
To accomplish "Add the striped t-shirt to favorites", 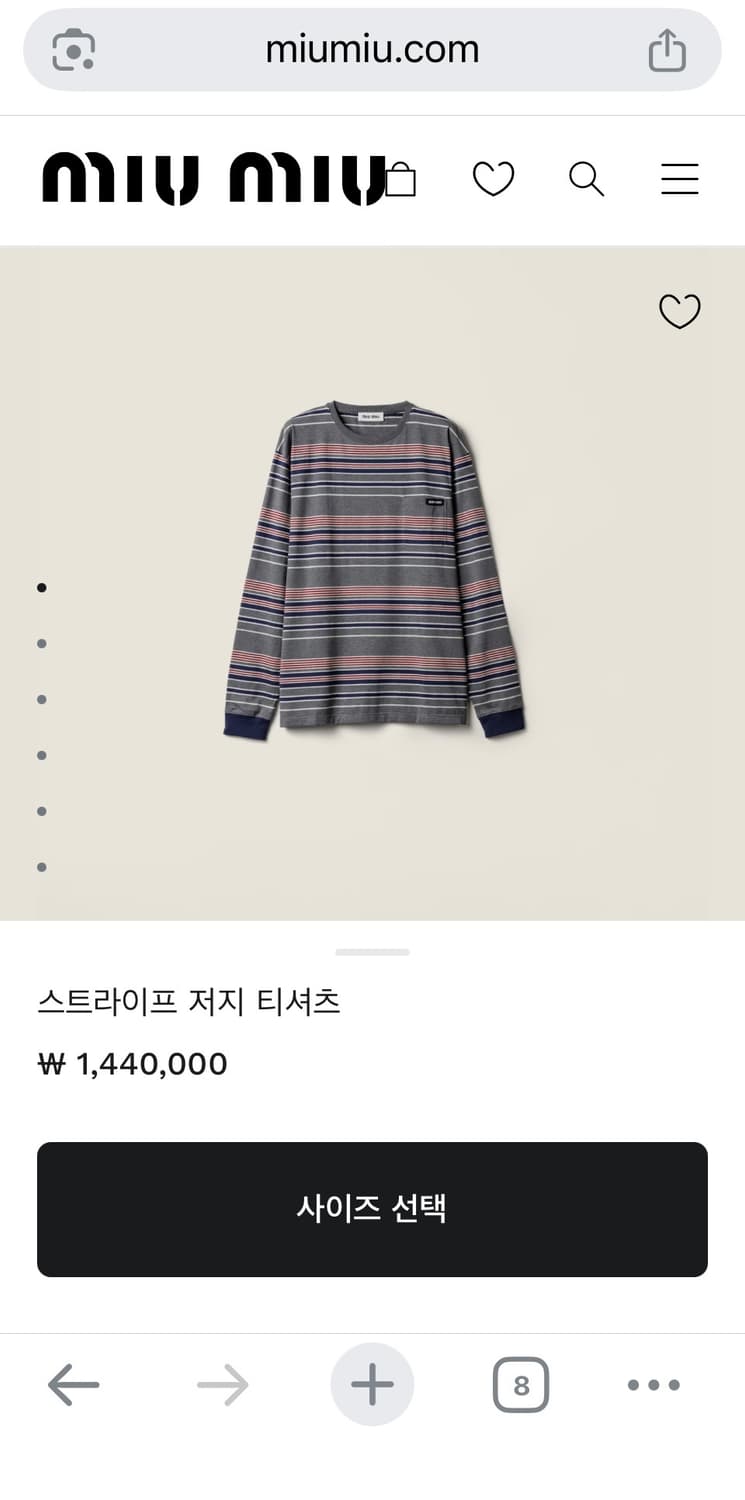I will (x=680, y=311).
